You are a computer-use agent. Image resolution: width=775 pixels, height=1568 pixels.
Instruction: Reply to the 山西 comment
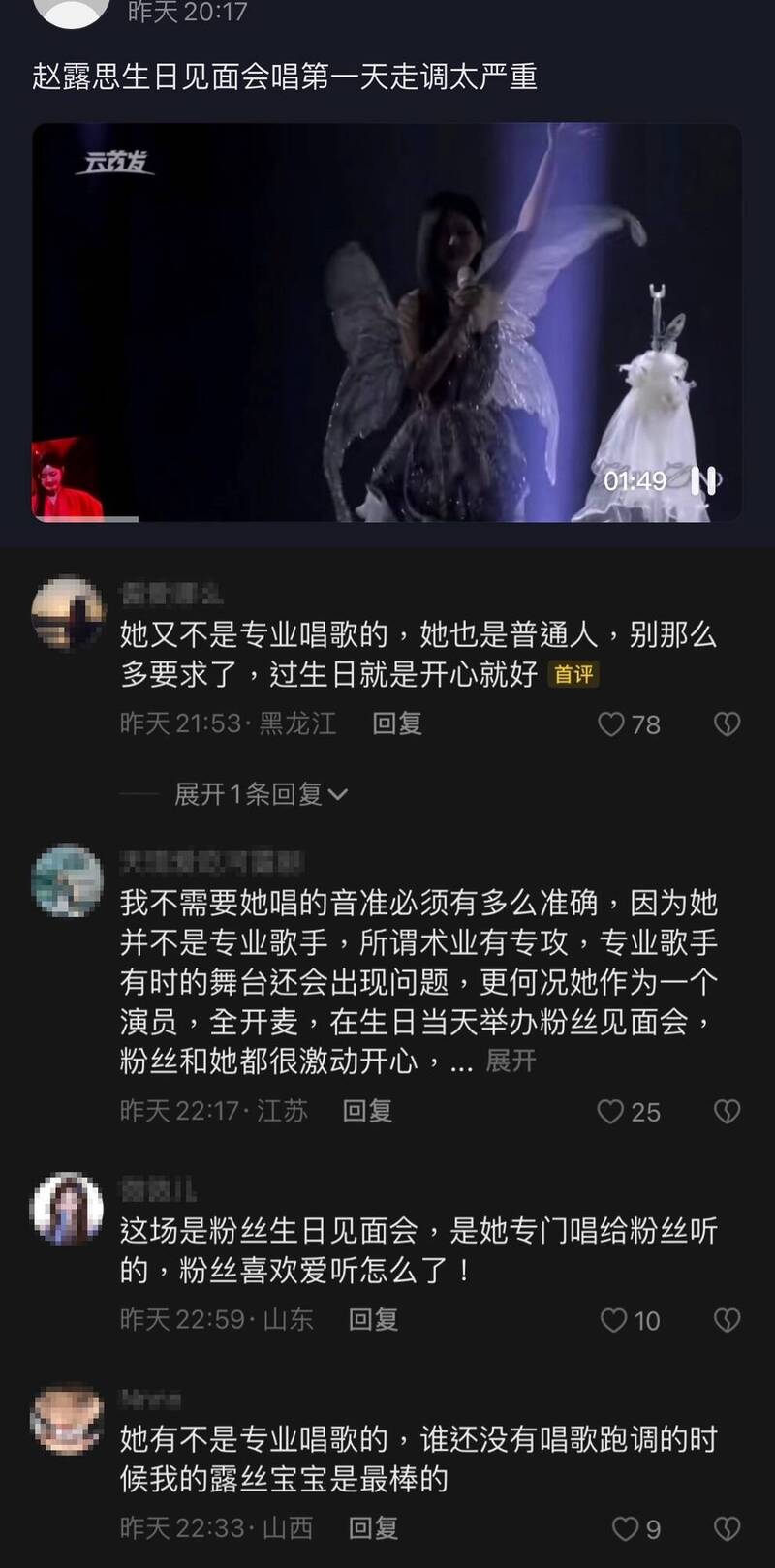[x=373, y=1528]
